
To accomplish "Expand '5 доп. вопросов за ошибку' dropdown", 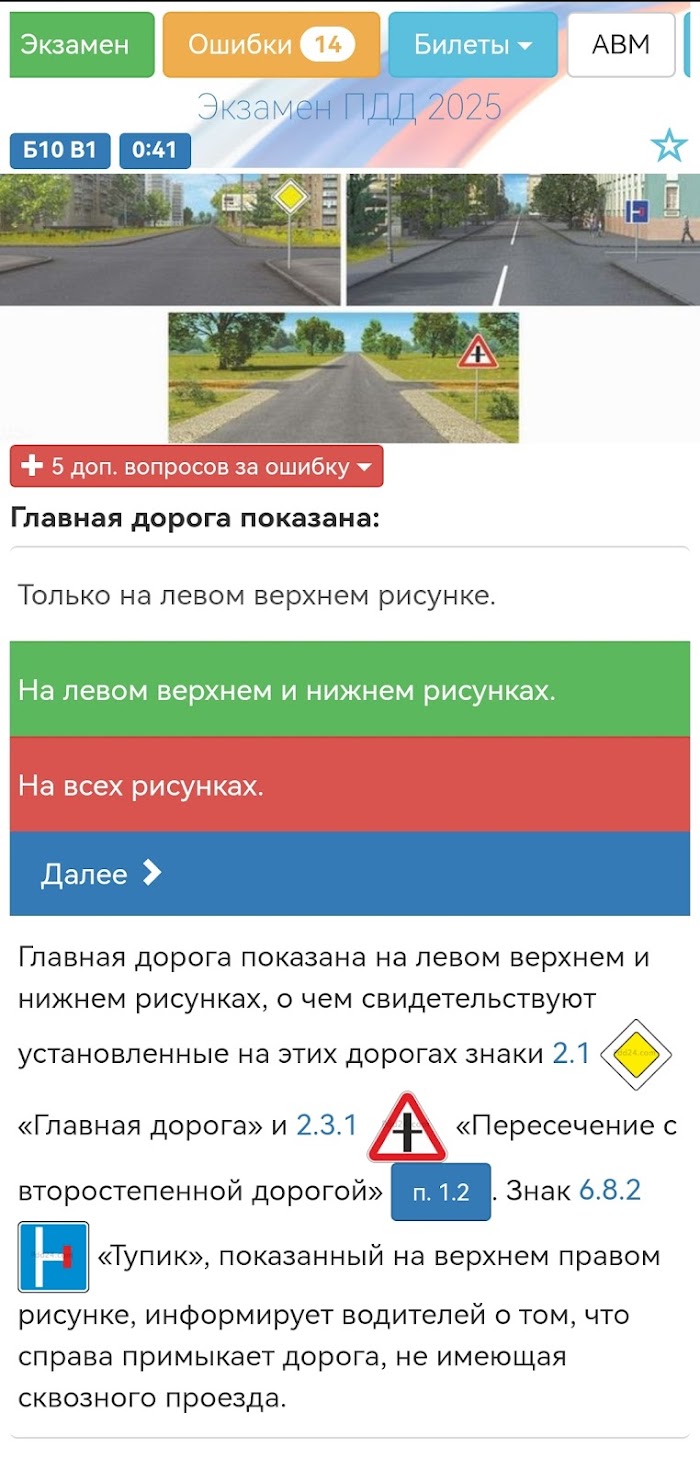I will point(196,466).
